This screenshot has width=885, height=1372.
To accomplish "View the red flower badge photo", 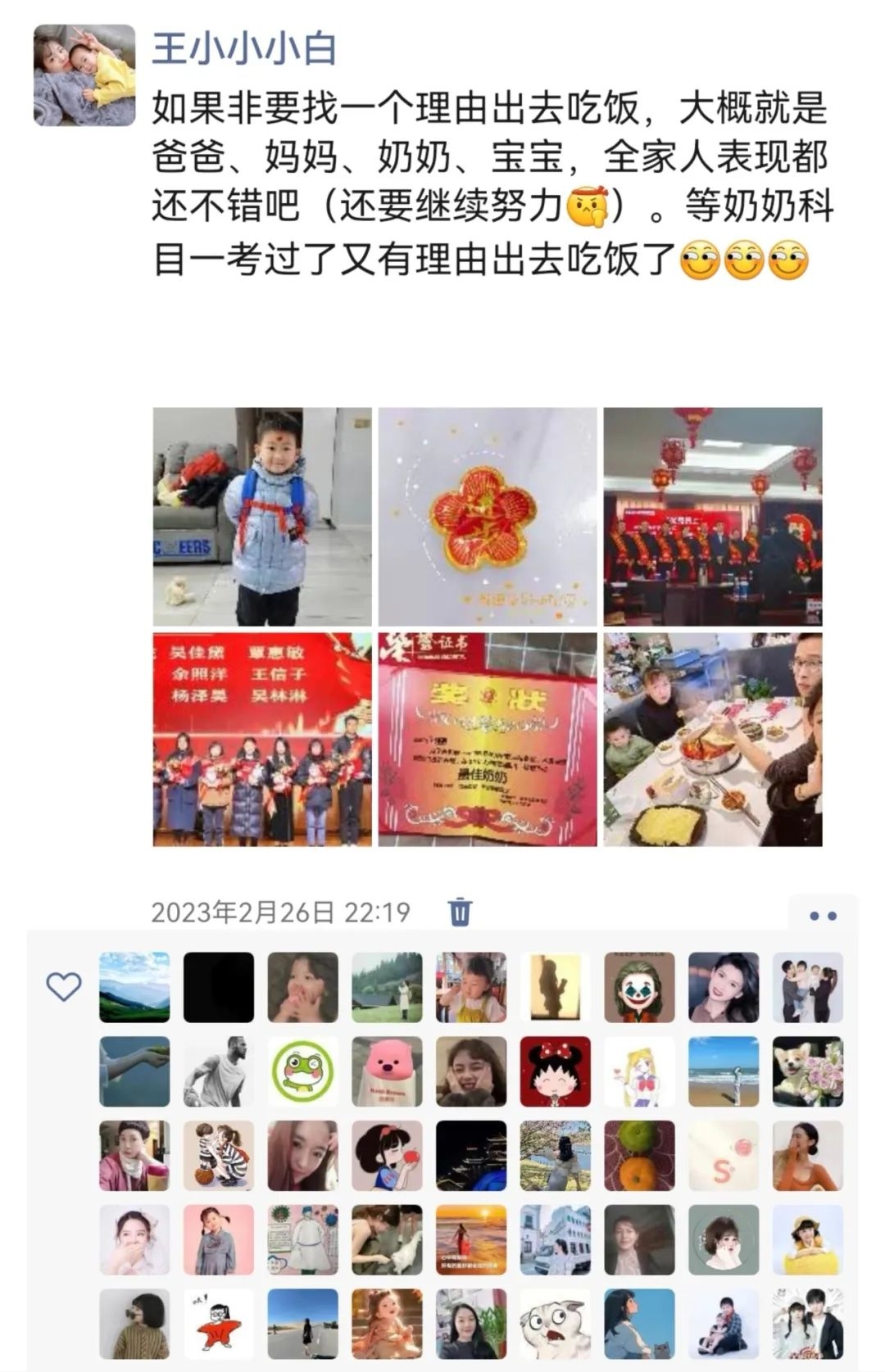I will tap(488, 517).
